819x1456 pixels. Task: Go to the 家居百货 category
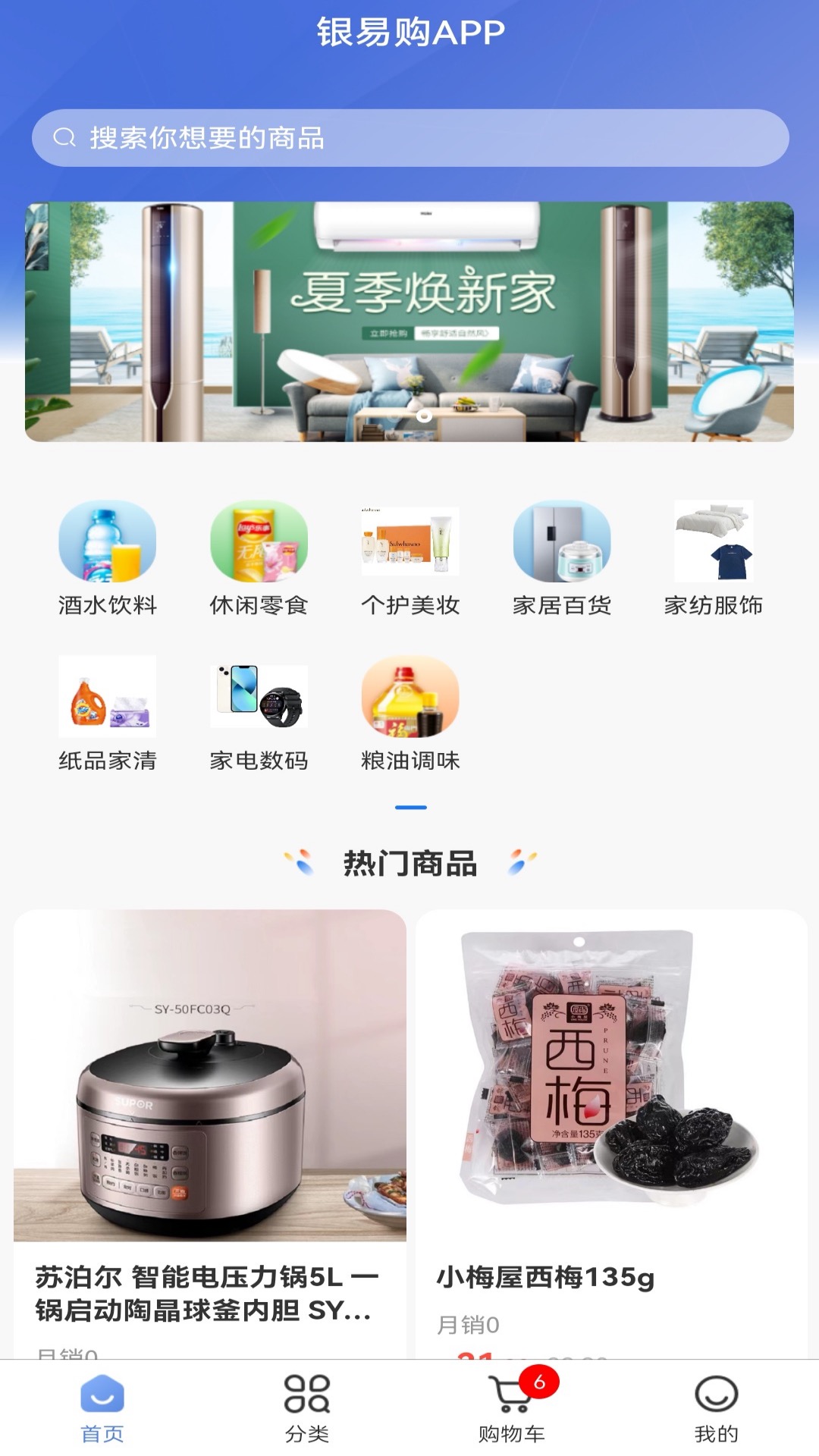(562, 558)
